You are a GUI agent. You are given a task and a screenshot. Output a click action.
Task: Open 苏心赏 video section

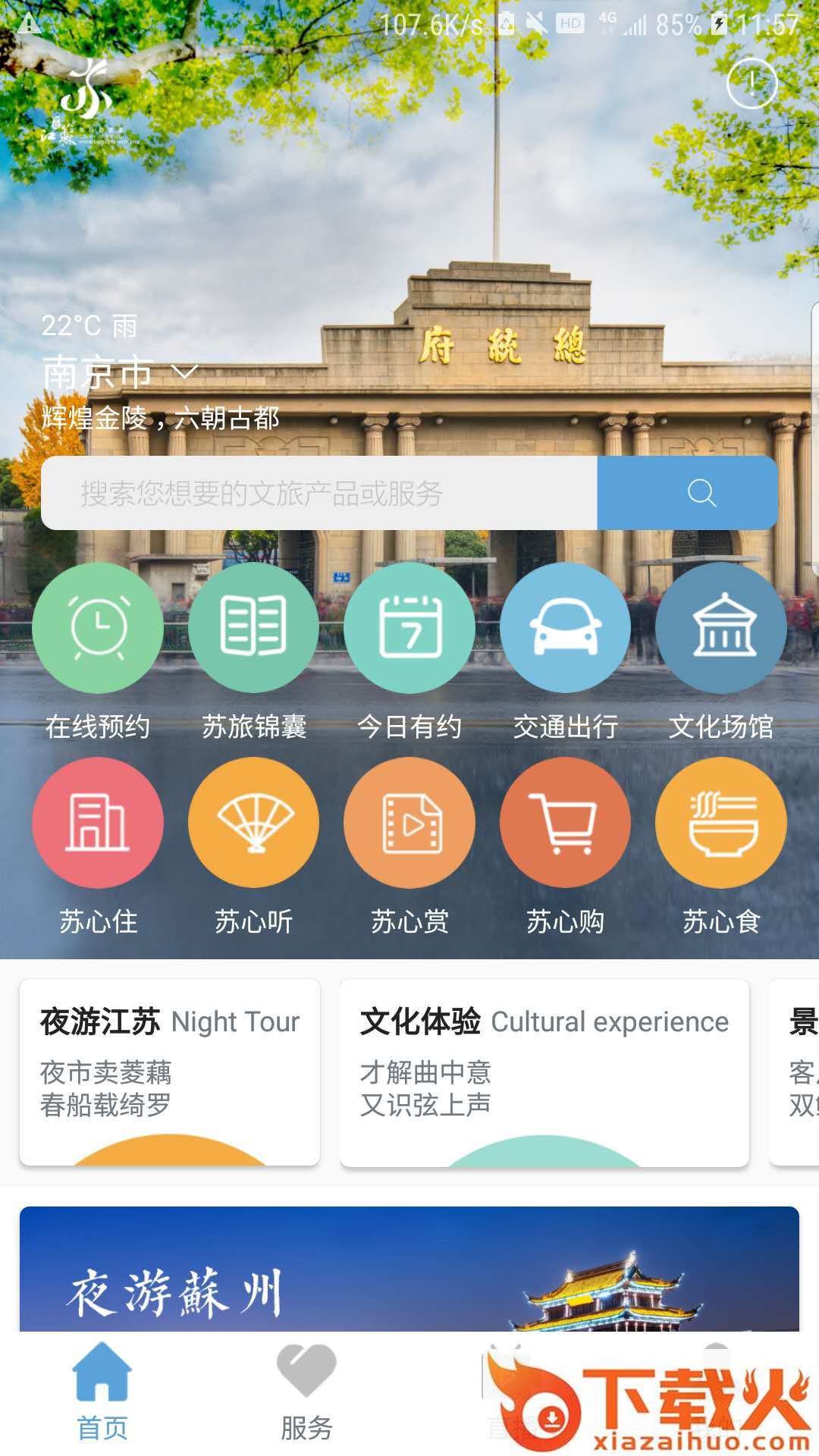tap(409, 823)
